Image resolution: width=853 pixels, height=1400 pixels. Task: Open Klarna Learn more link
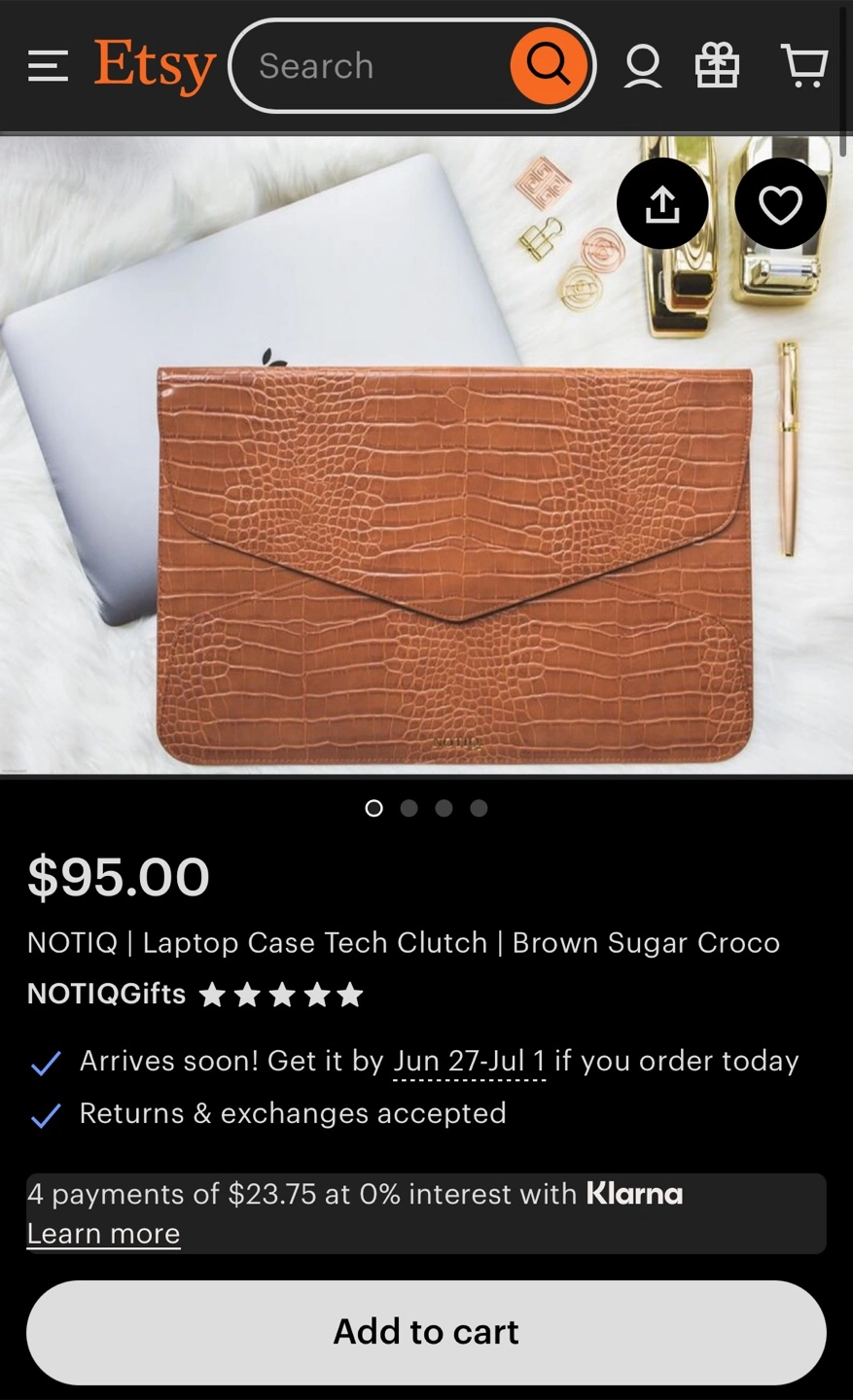tap(103, 1233)
